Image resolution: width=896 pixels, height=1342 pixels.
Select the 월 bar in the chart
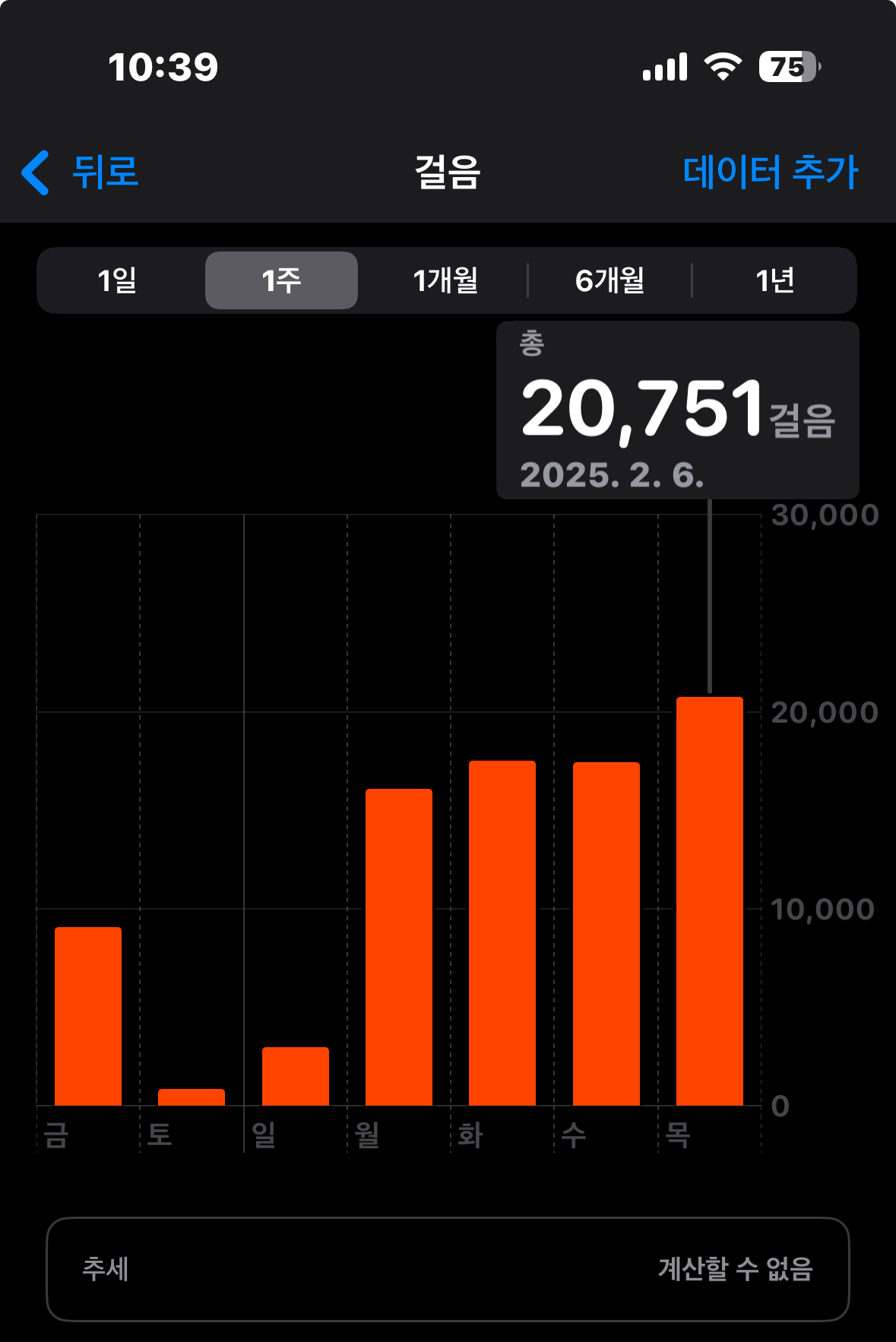coord(399,947)
